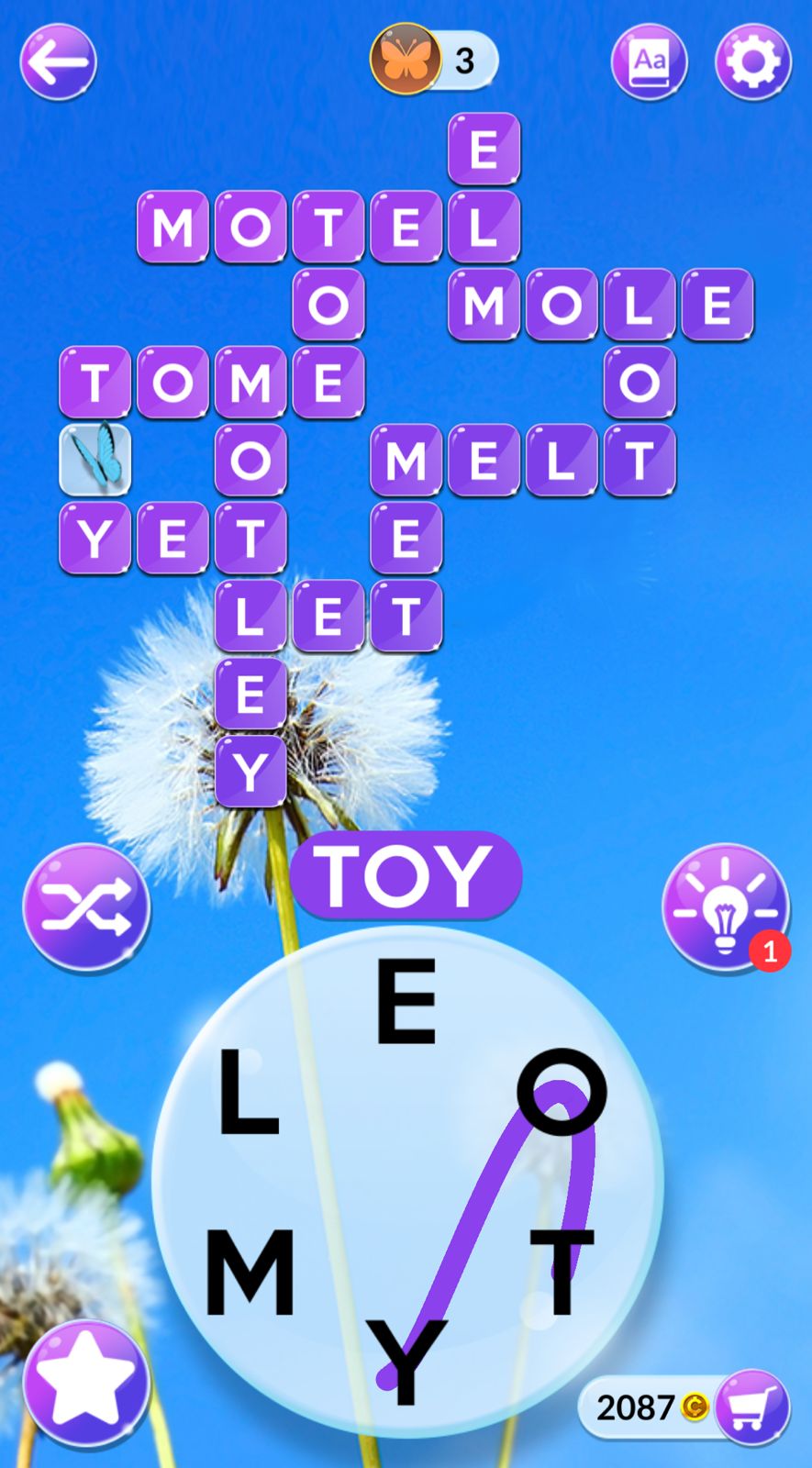Viewport: 812px width, 1468px height.
Task: Tap the butterfly tile on the board
Action: click(95, 459)
